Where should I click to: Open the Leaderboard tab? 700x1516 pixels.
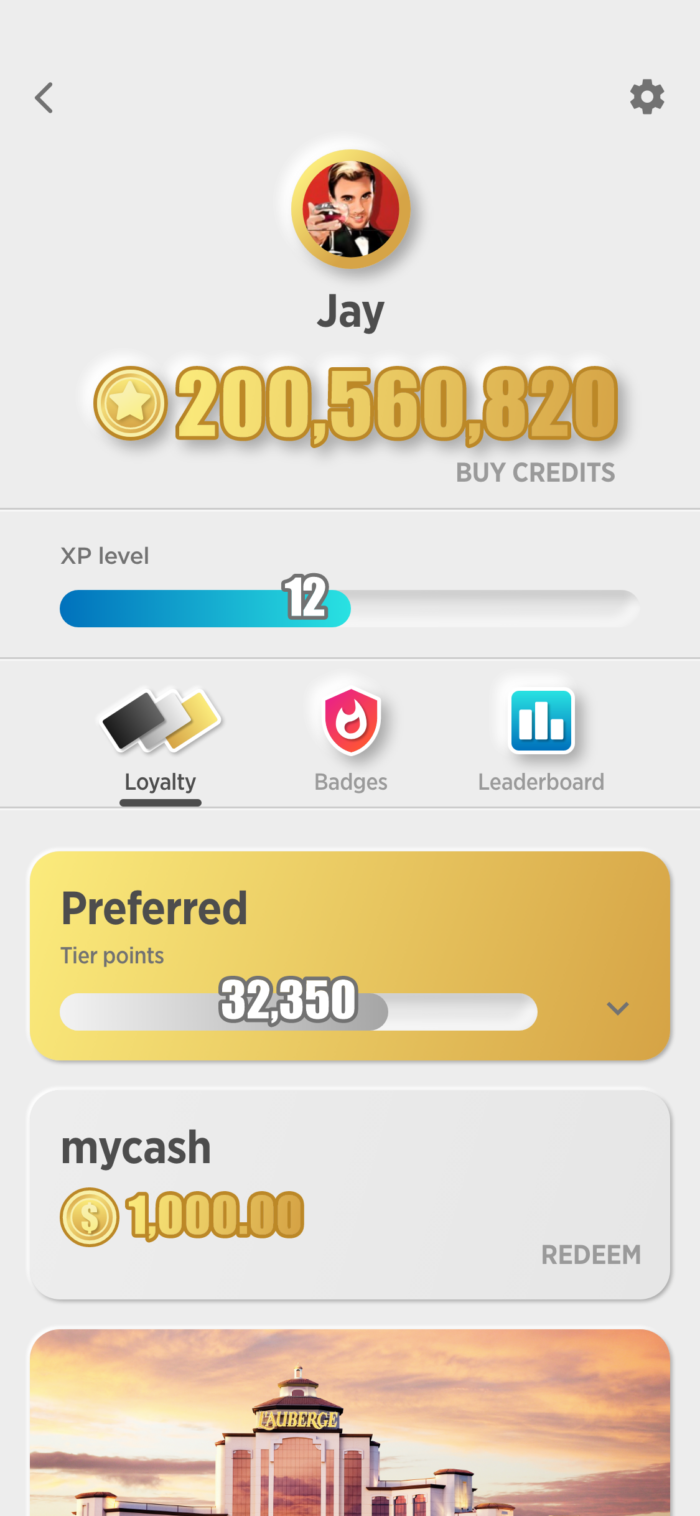point(541,742)
